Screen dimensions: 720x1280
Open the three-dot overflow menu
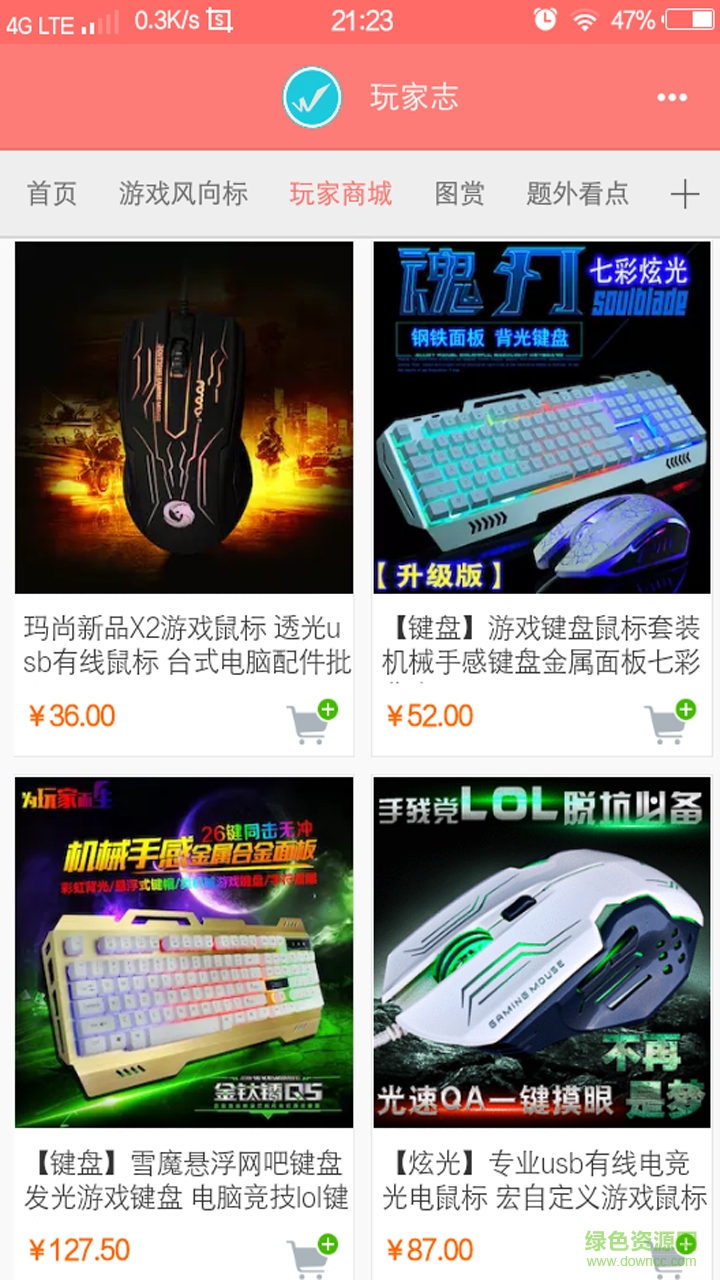672,97
